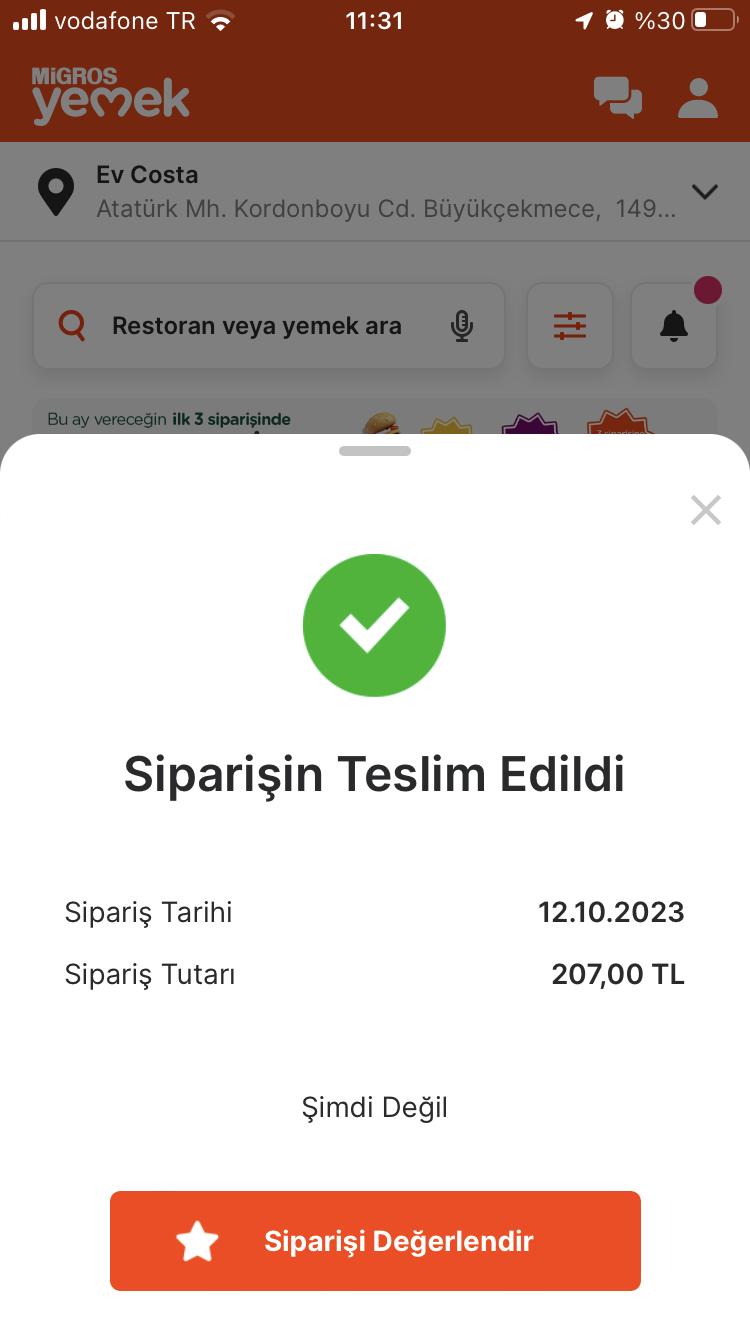Open the filter sliders button
750x1334 pixels.
click(x=570, y=326)
